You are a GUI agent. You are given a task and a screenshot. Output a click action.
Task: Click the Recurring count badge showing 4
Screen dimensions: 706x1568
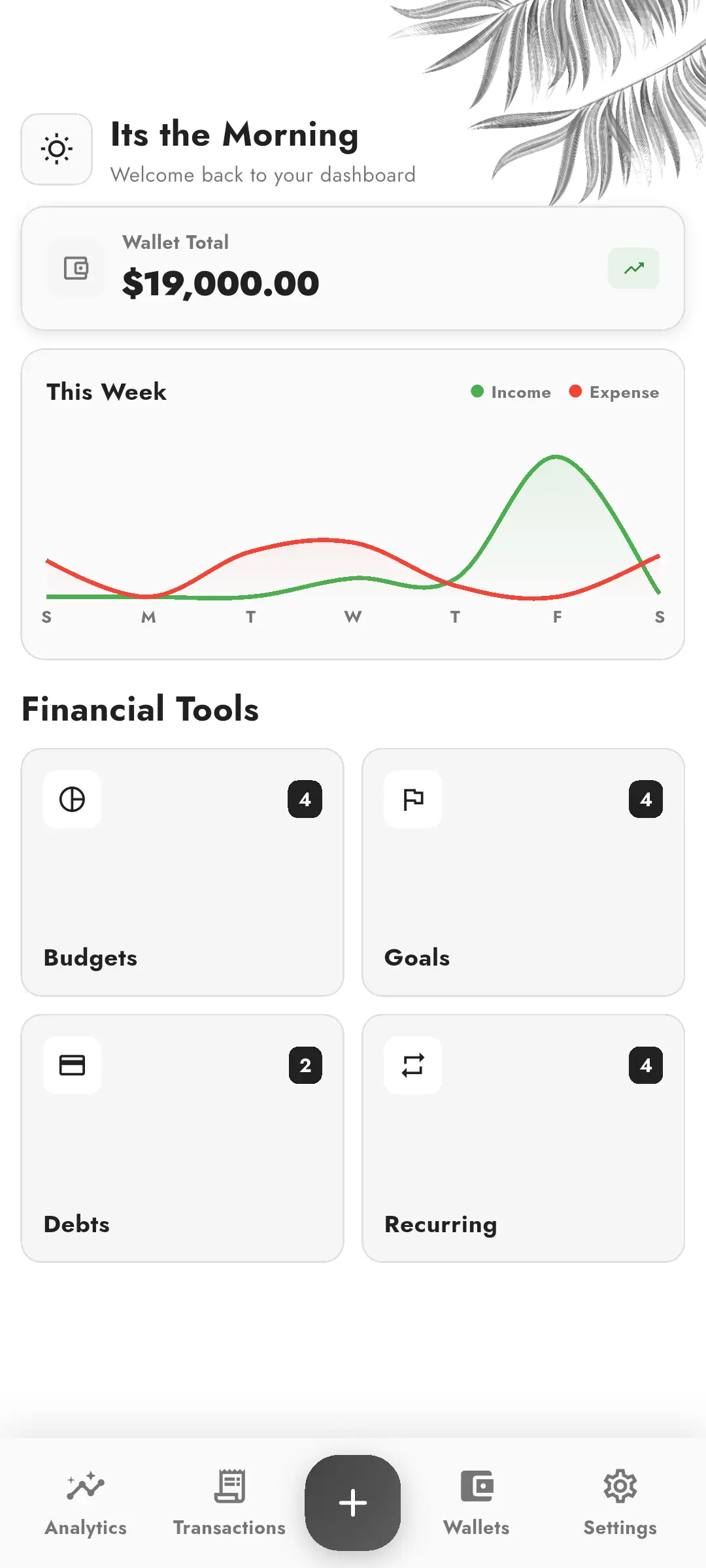pos(646,1065)
